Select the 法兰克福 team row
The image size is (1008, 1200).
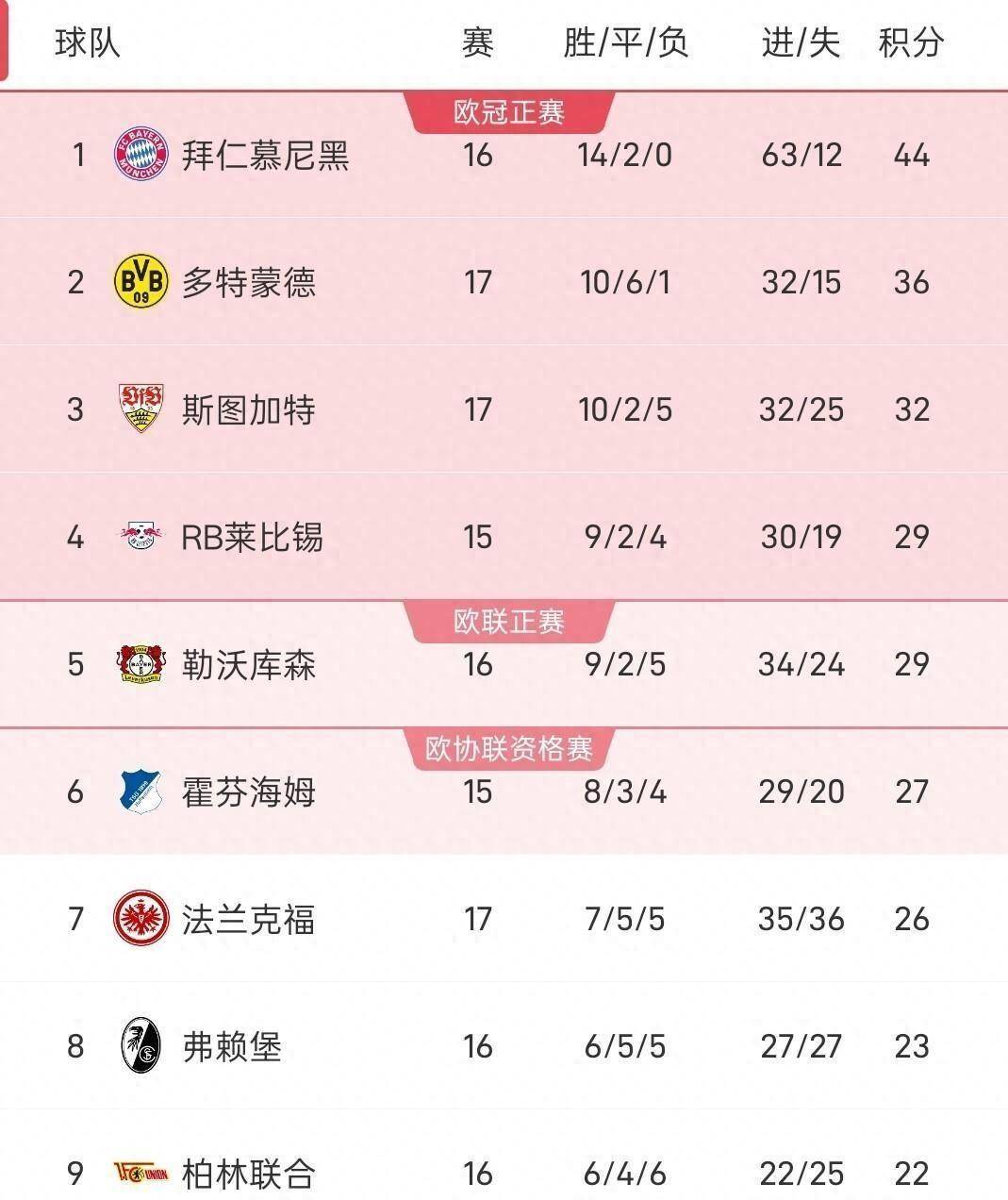[248, 919]
